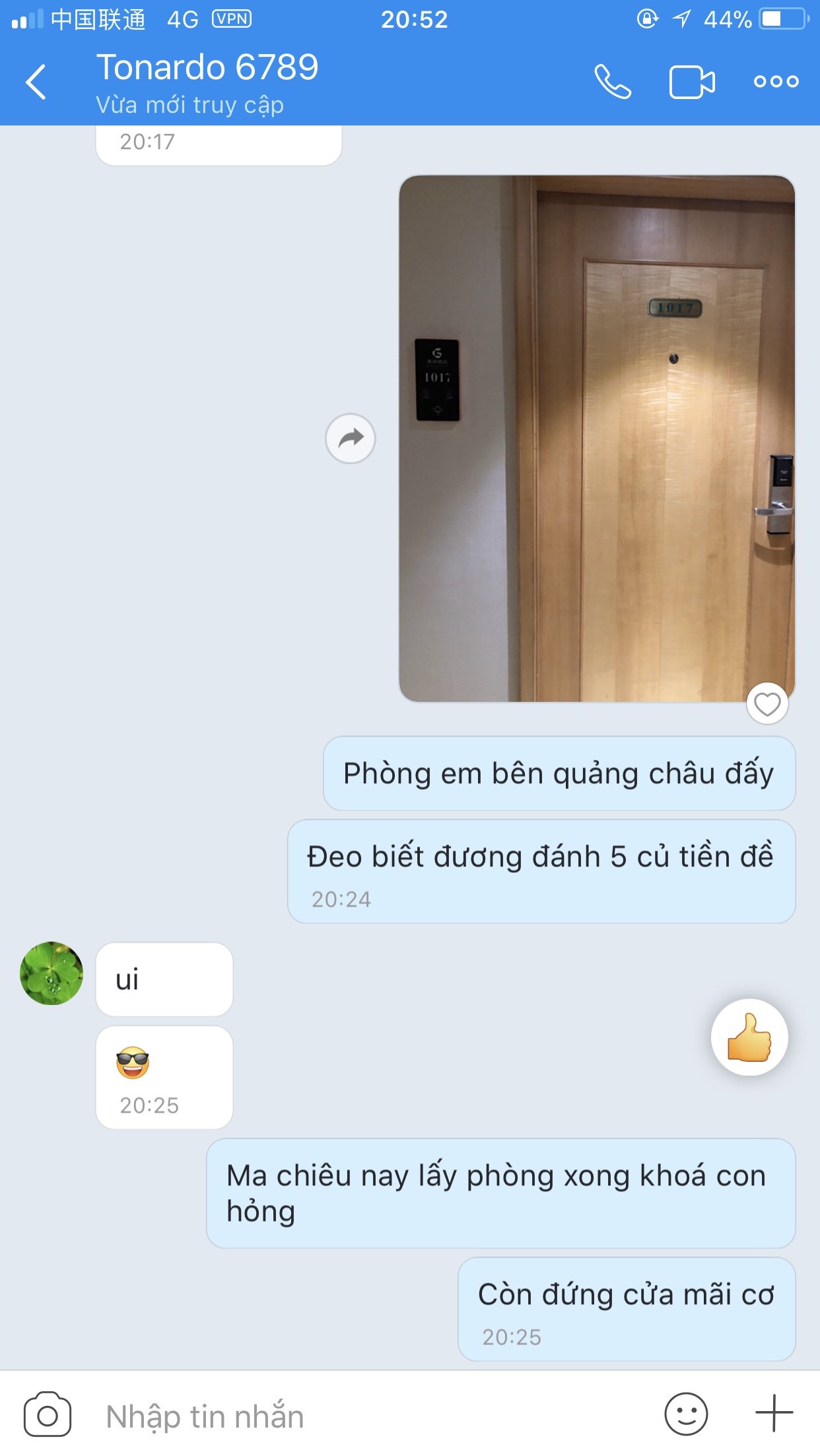Go back to the chat list
Screen dimensions: 820x1456
click(x=36, y=82)
